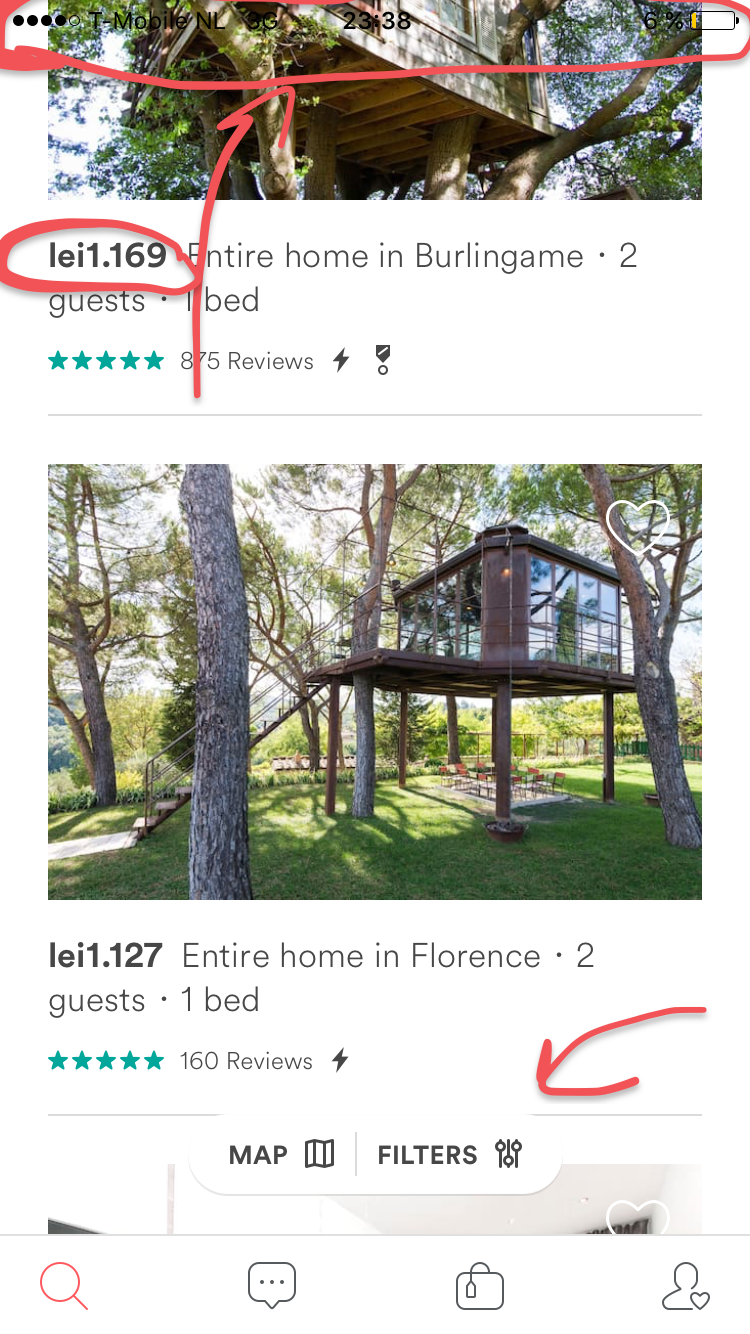Heart the listing below the Filters bar
750x1334 pixels.
click(638, 1217)
